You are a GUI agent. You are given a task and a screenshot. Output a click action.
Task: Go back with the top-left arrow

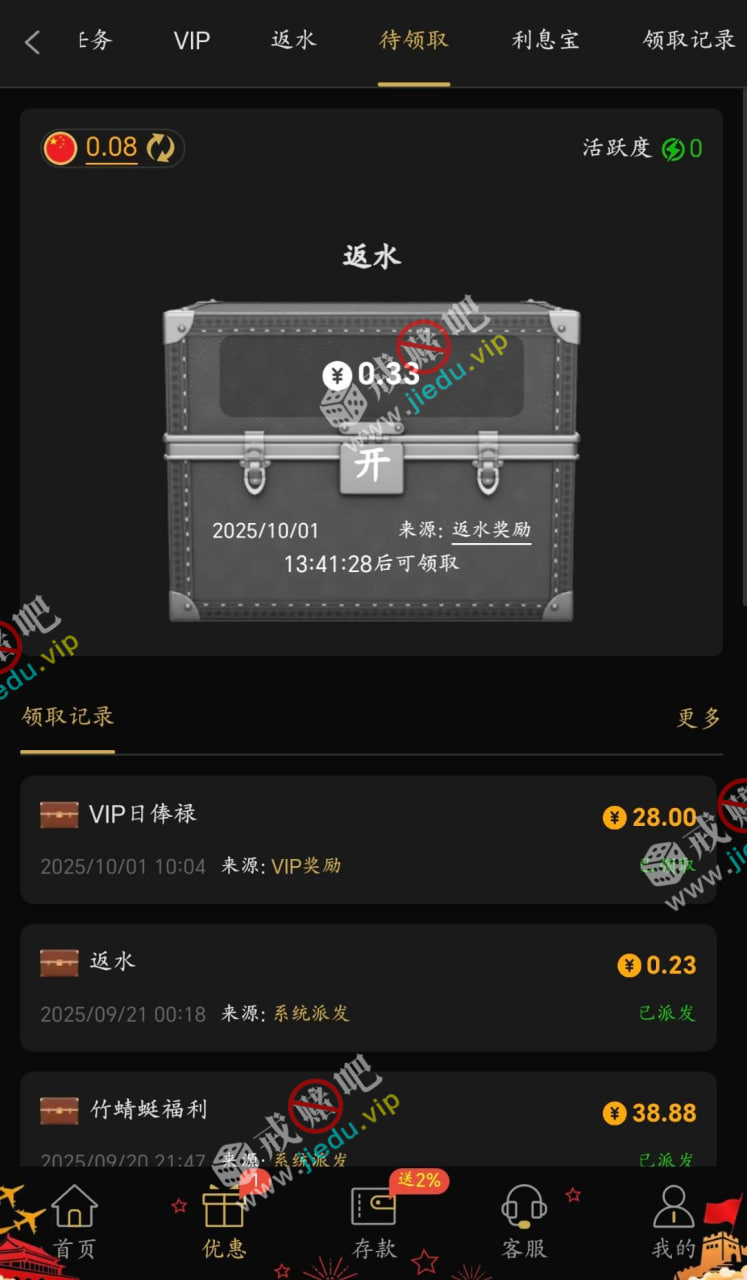[32, 42]
